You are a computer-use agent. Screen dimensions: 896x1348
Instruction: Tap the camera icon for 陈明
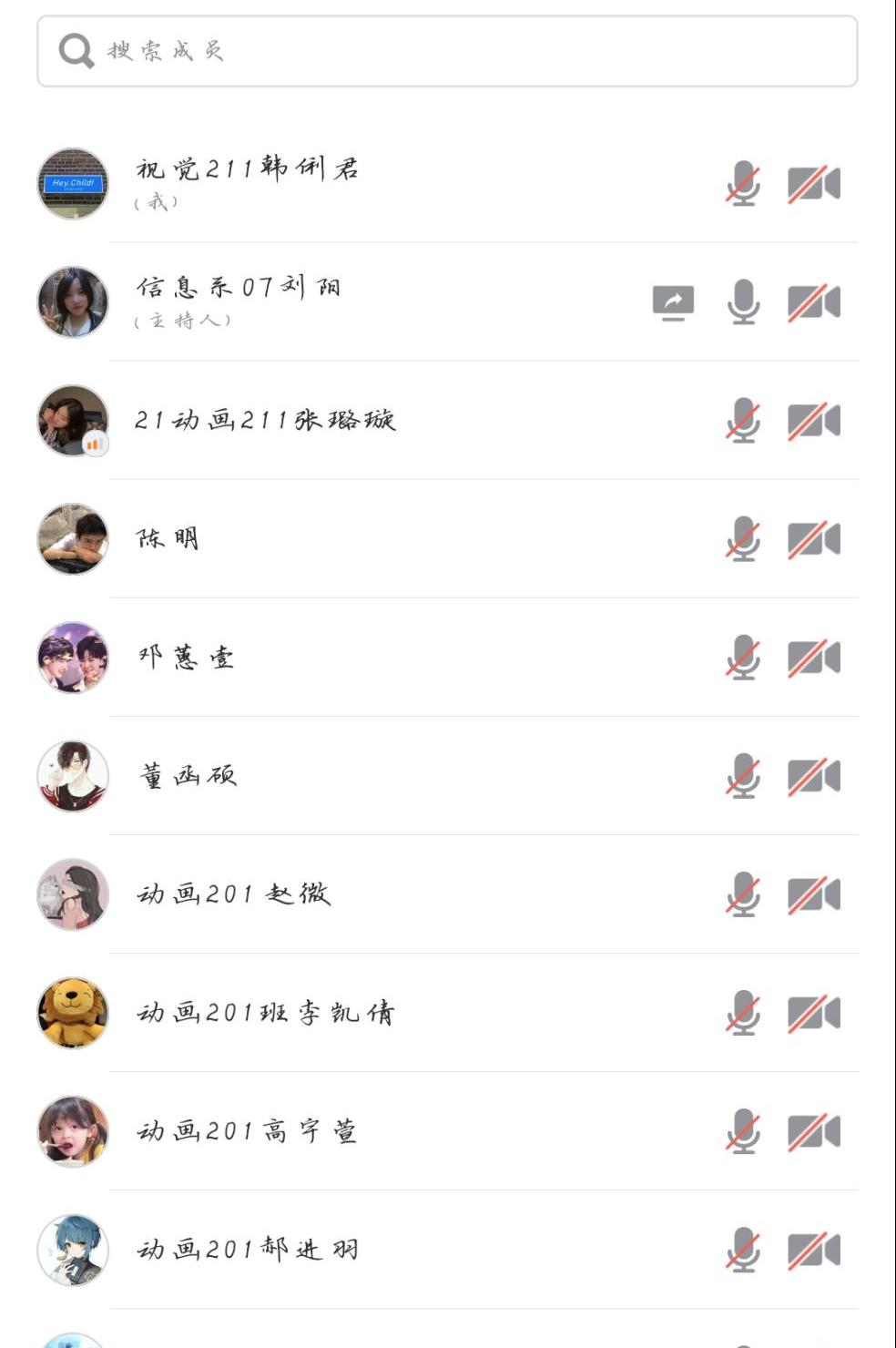click(813, 539)
